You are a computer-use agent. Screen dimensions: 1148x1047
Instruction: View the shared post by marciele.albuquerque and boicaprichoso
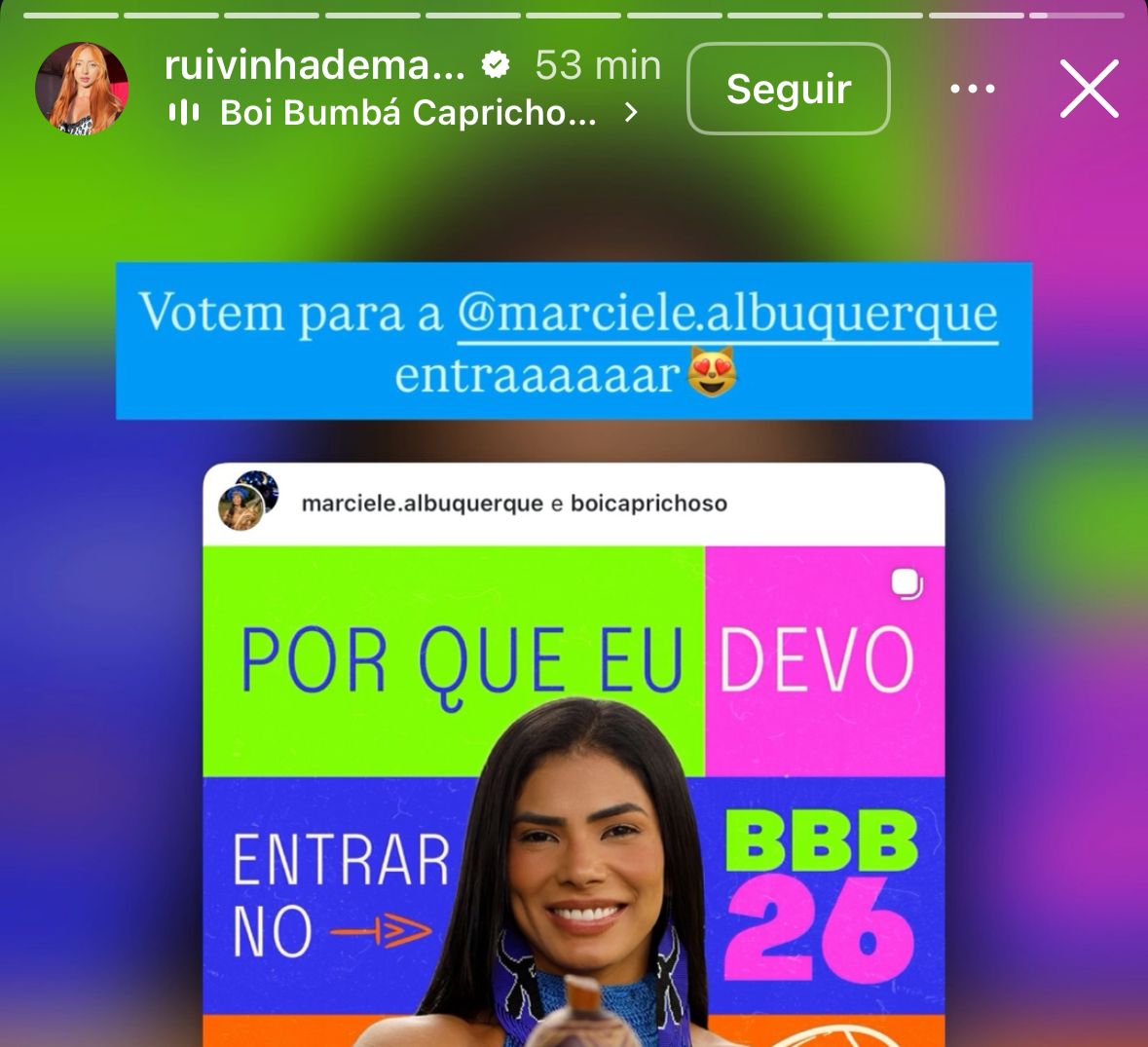coord(573,760)
